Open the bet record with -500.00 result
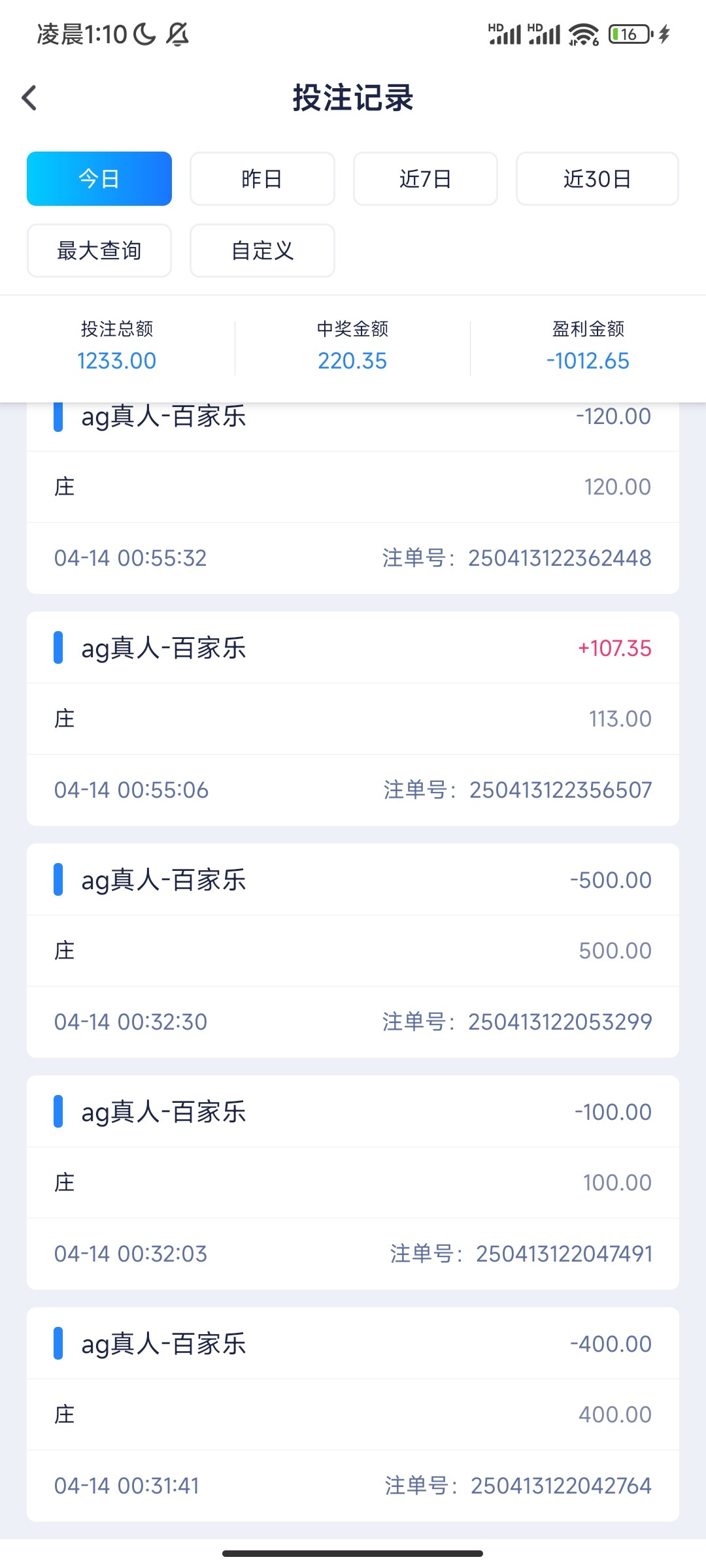 pos(352,951)
